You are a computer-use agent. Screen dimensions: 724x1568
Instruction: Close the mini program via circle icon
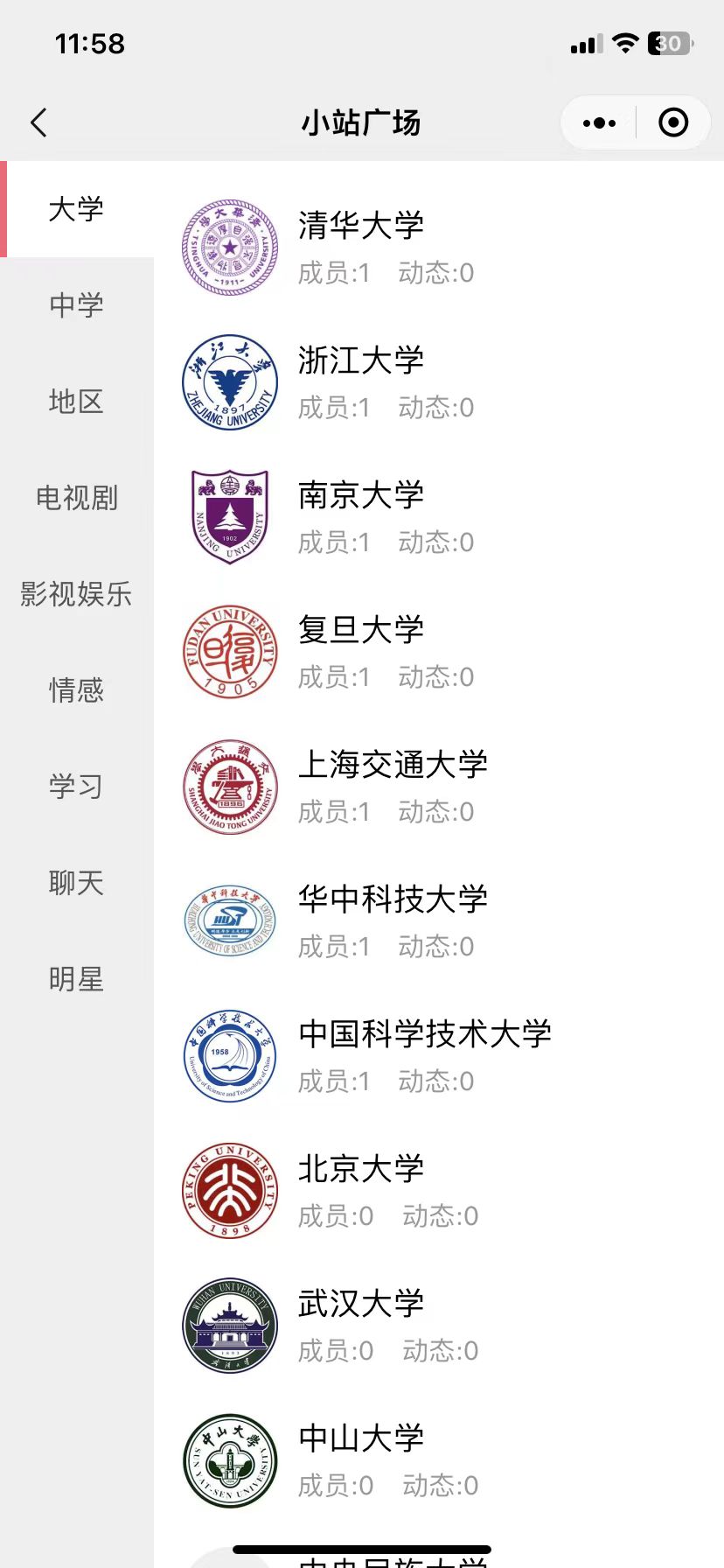[x=672, y=122]
